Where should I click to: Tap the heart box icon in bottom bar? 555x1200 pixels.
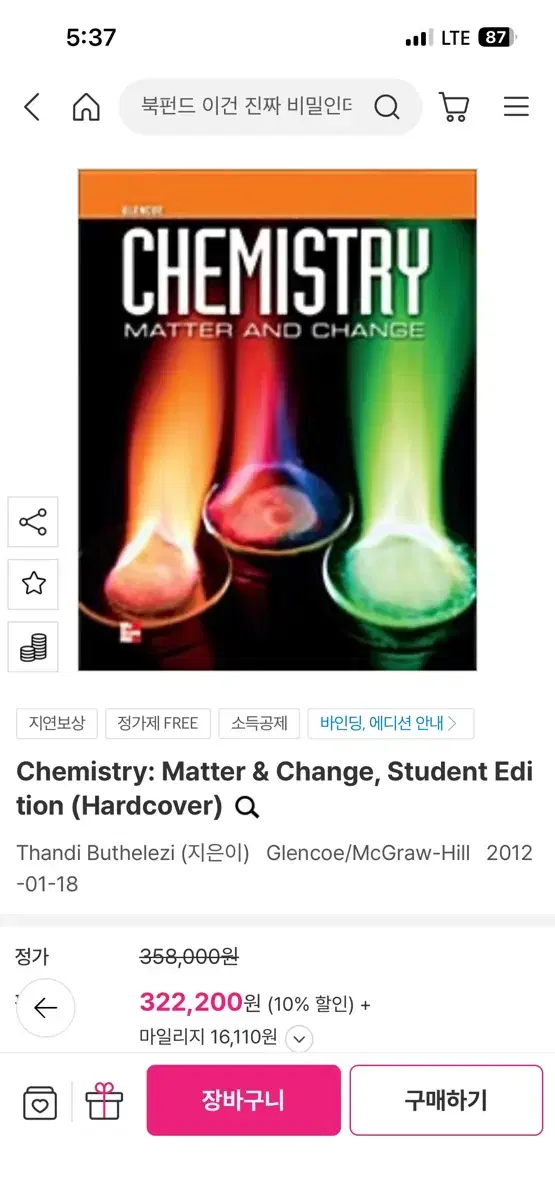40,1103
